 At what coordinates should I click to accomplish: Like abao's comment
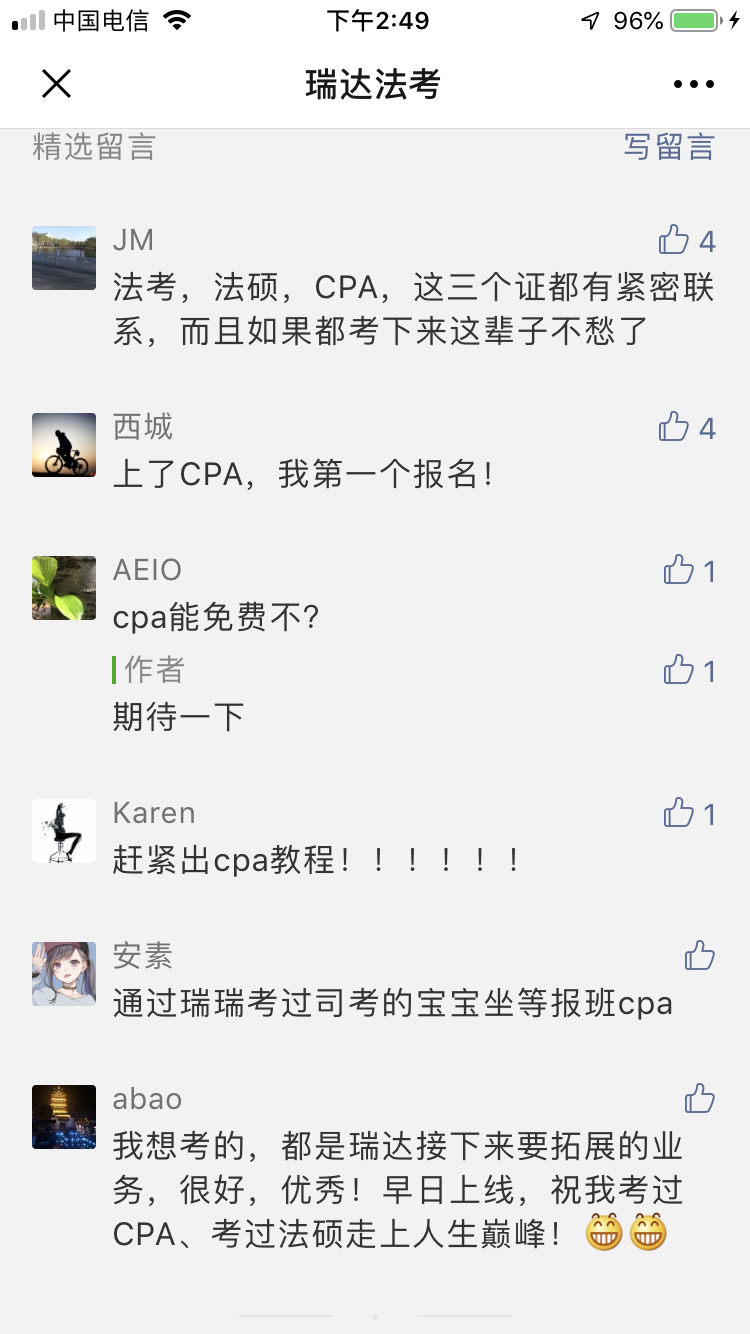click(x=699, y=1099)
